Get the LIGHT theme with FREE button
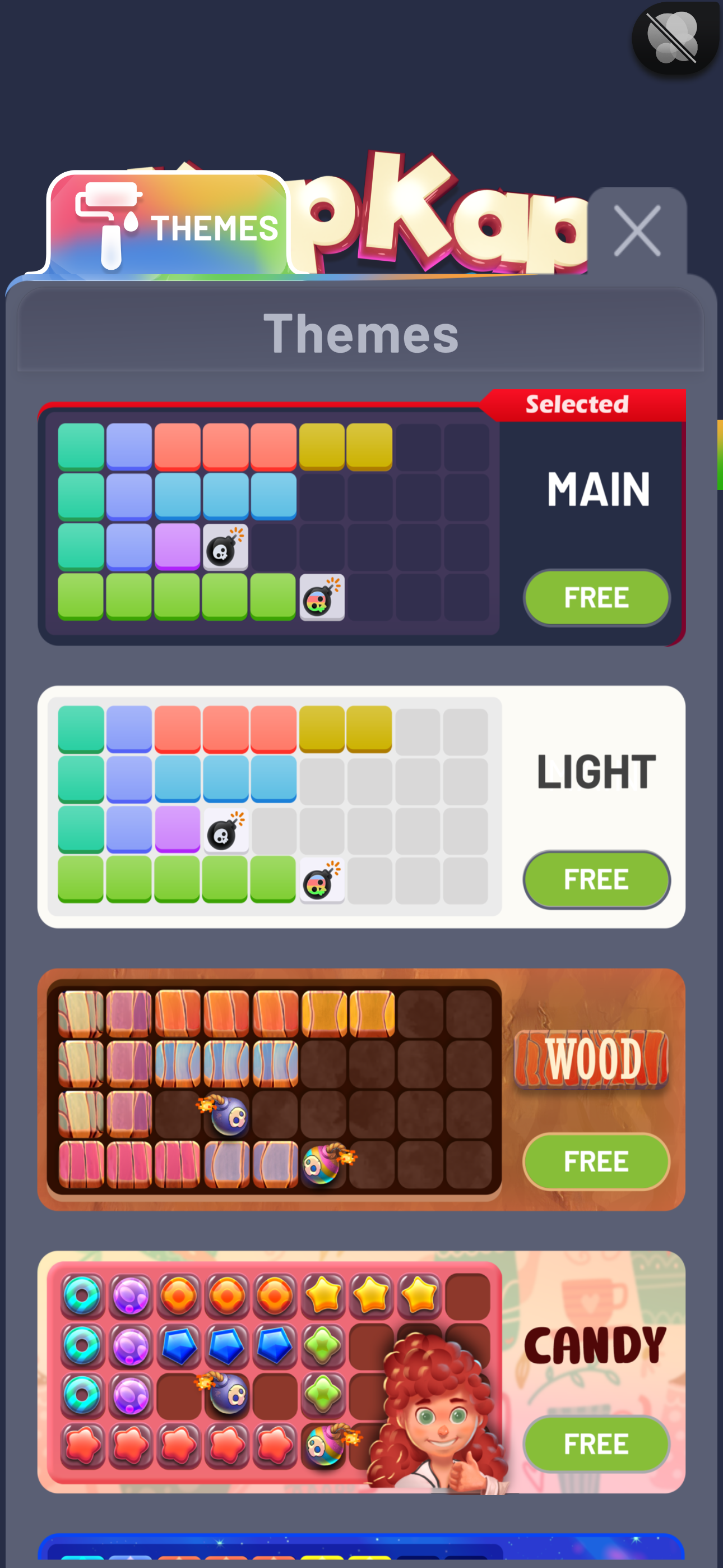 coord(596,879)
